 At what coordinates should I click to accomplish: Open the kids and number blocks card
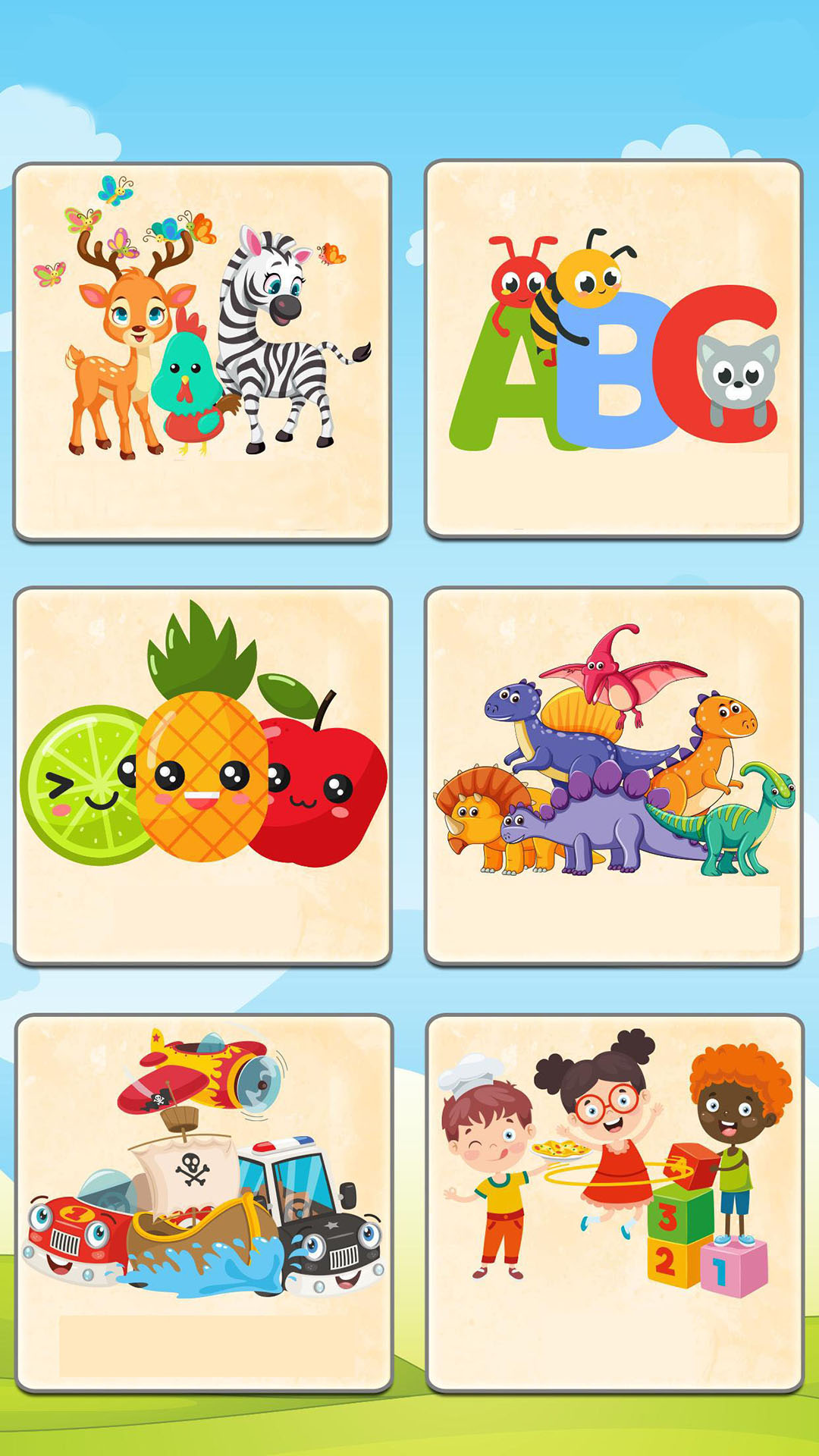point(614,1203)
